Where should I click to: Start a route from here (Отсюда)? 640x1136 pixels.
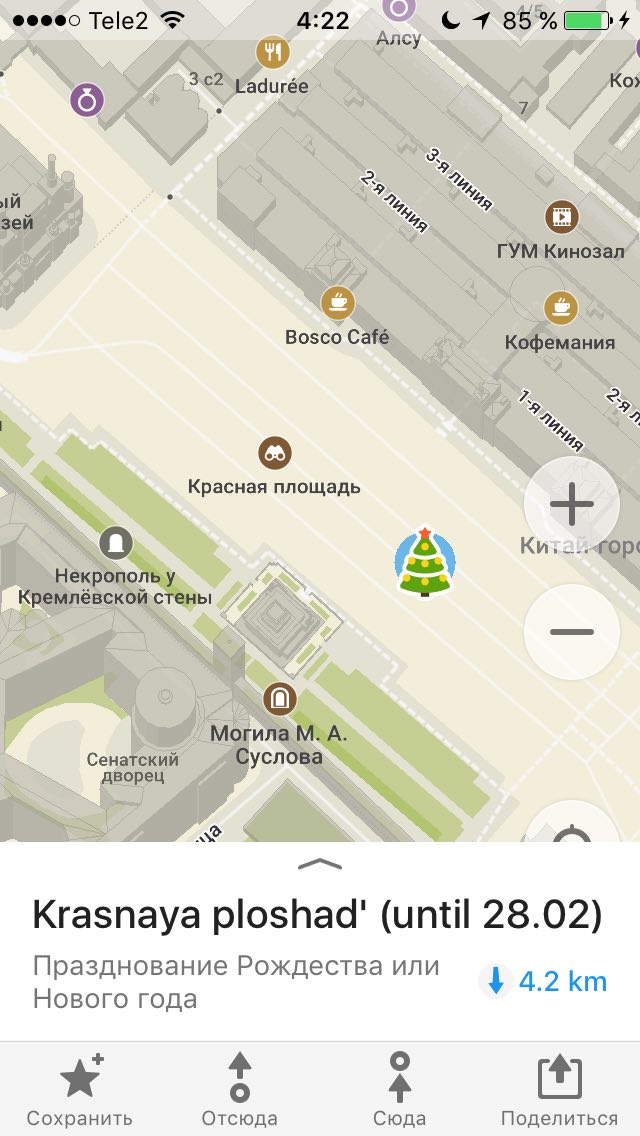point(239,1090)
